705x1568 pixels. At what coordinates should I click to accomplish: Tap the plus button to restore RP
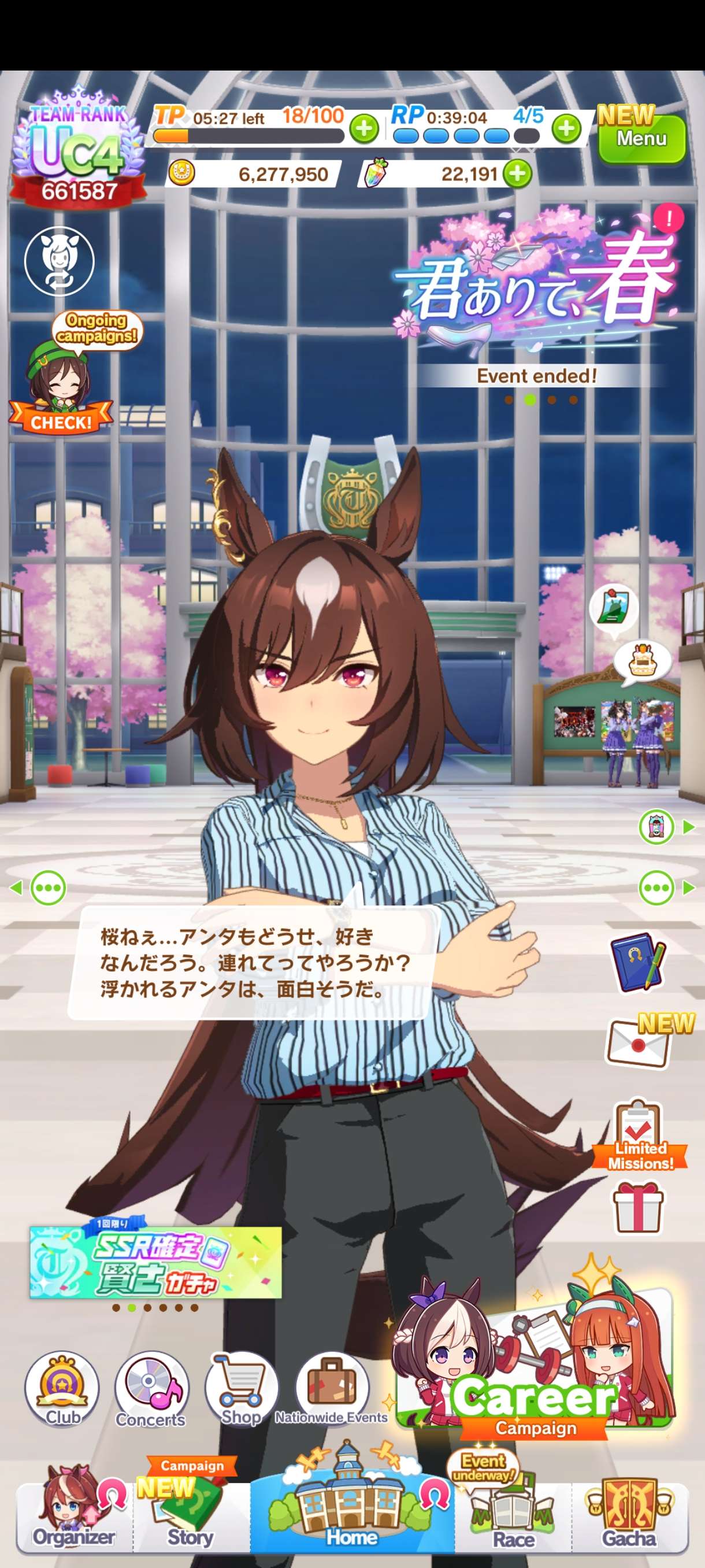[x=566, y=128]
